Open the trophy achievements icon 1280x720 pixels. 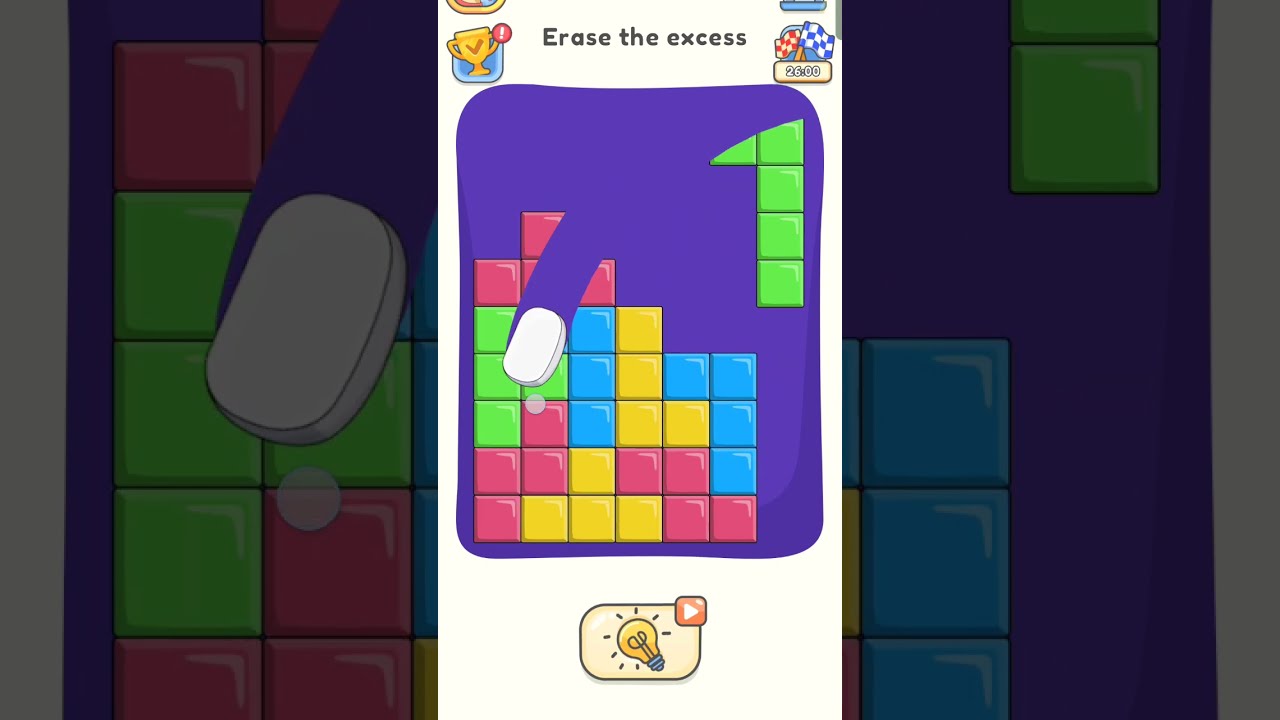click(x=476, y=54)
